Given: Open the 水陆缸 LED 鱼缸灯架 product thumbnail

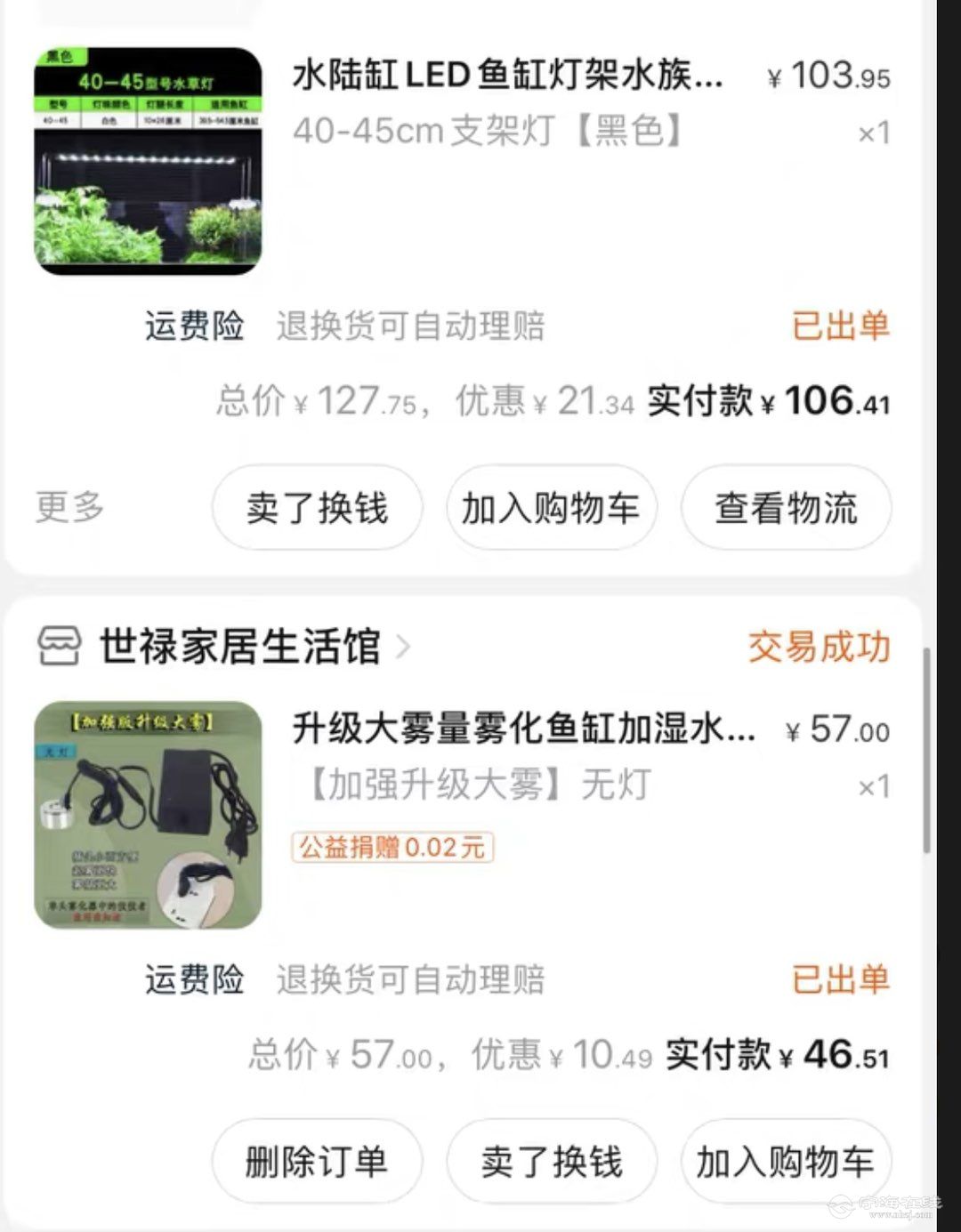Looking at the screenshot, I should pyautogui.click(x=148, y=161).
